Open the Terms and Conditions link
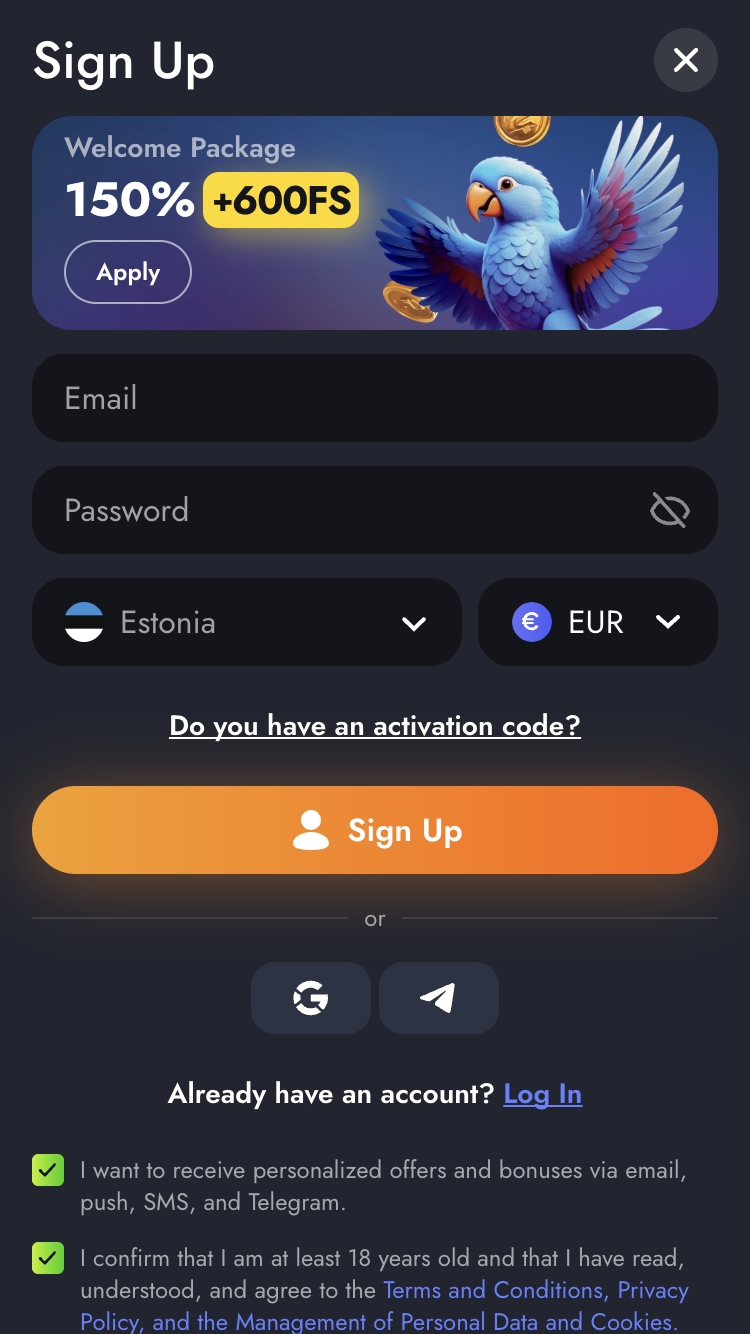Image resolution: width=750 pixels, height=1334 pixels. 495,1290
